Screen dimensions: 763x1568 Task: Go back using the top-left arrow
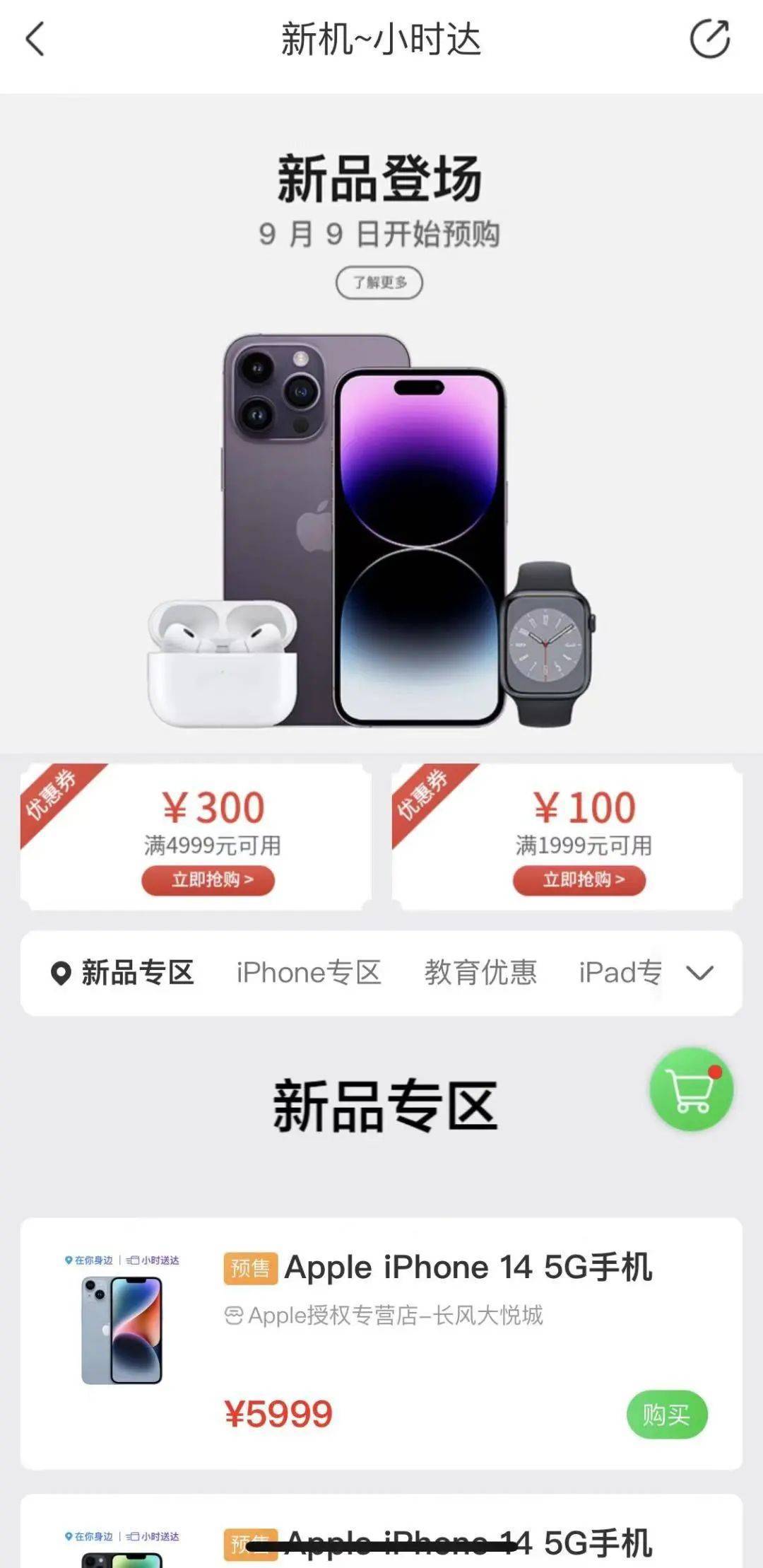point(35,39)
